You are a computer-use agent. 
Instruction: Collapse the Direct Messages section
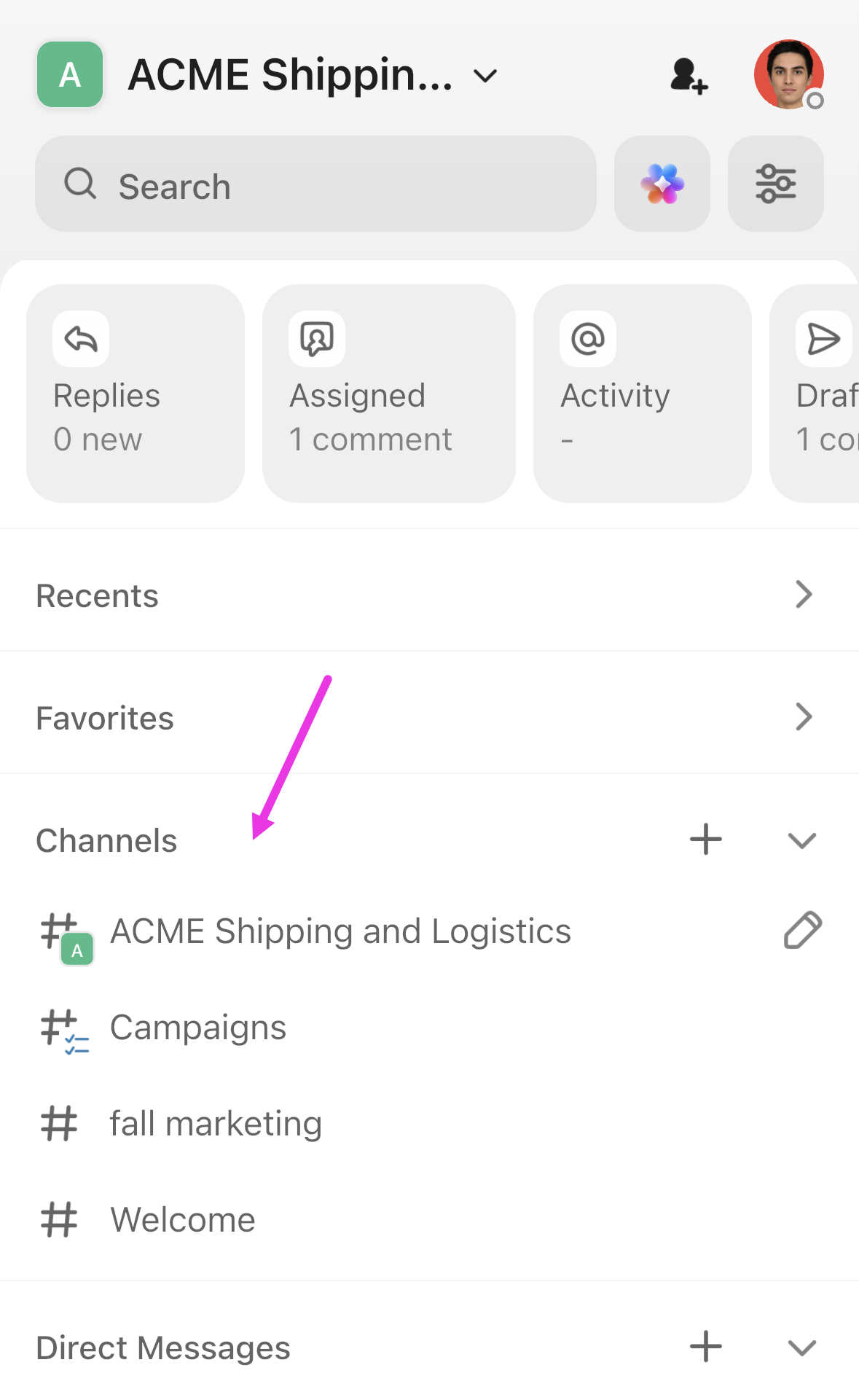tap(801, 1347)
